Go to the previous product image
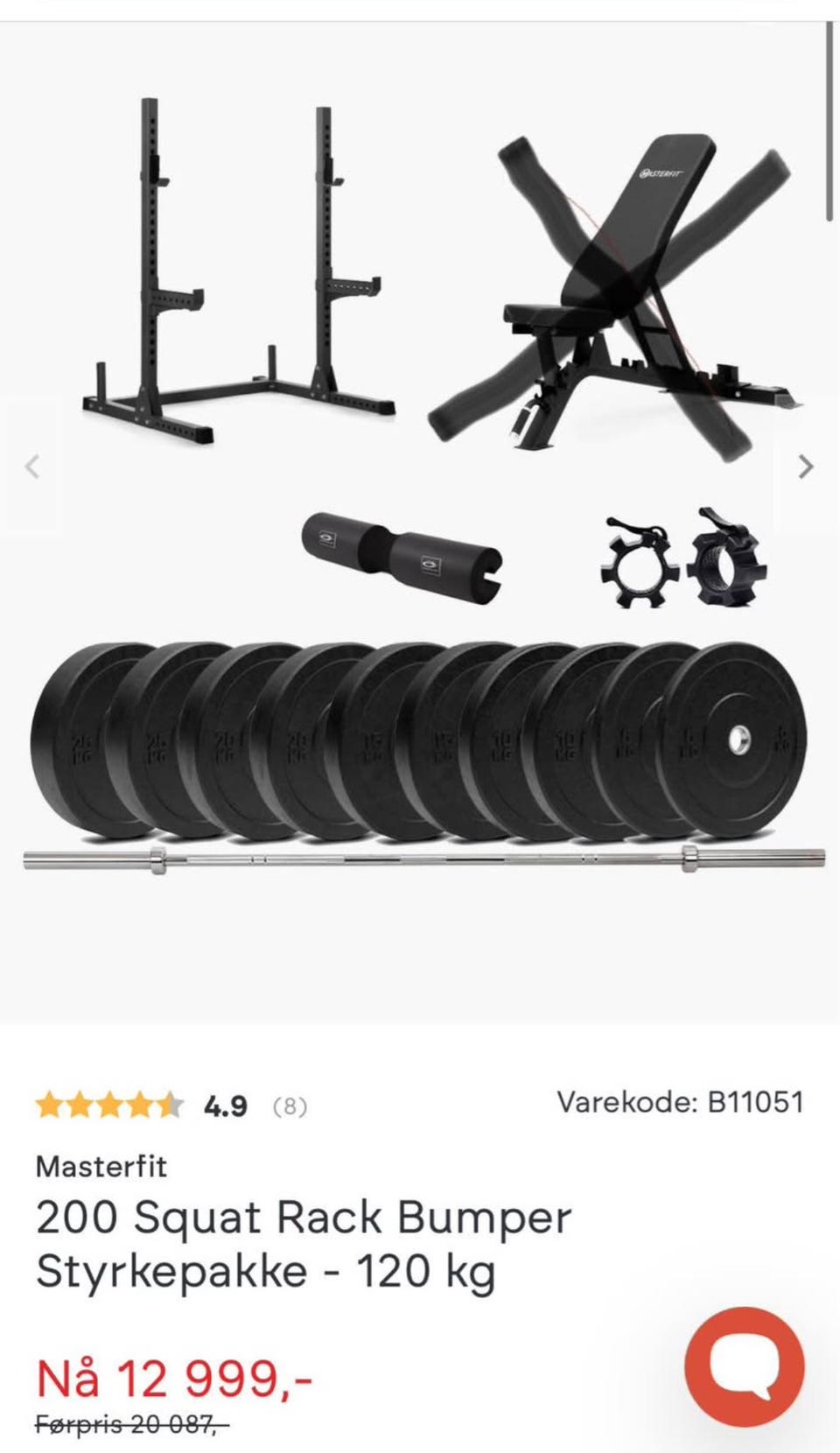Image resolution: width=840 pixels, height=1453 pixels. click(x=32, y=467)
